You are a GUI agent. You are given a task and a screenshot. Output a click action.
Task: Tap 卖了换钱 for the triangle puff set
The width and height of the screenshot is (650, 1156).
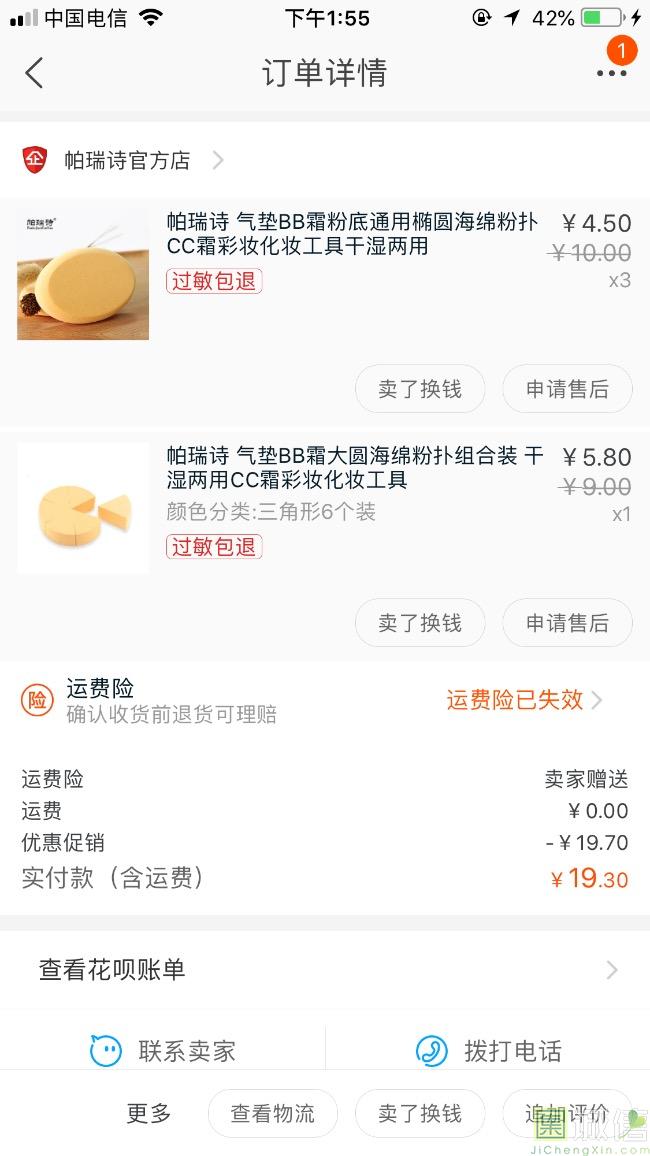420,623
